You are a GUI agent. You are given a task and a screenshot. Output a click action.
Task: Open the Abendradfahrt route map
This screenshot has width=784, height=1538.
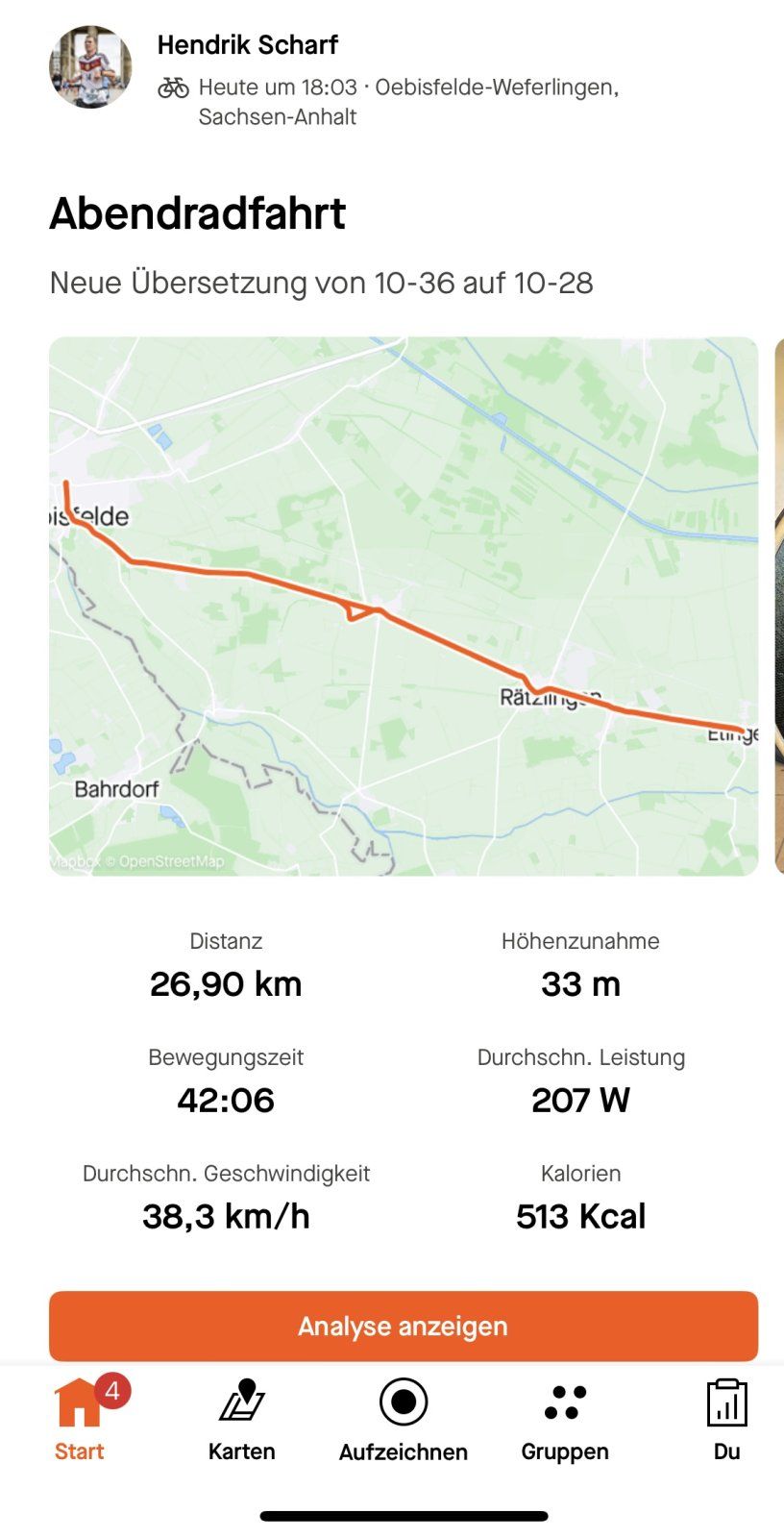click(x=404, y=606)
